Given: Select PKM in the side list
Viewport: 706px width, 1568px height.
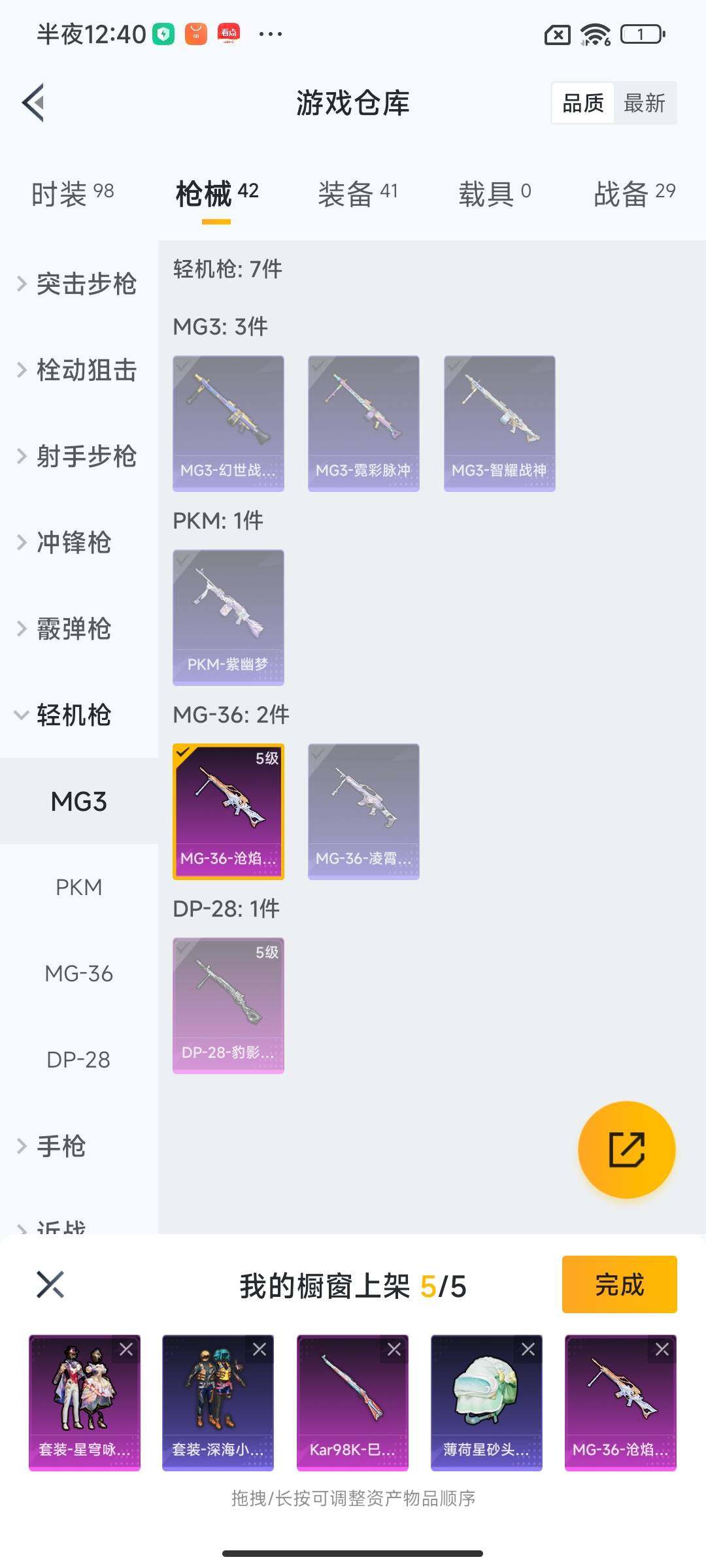Looking at the screenshot, I should coord(78,887).
